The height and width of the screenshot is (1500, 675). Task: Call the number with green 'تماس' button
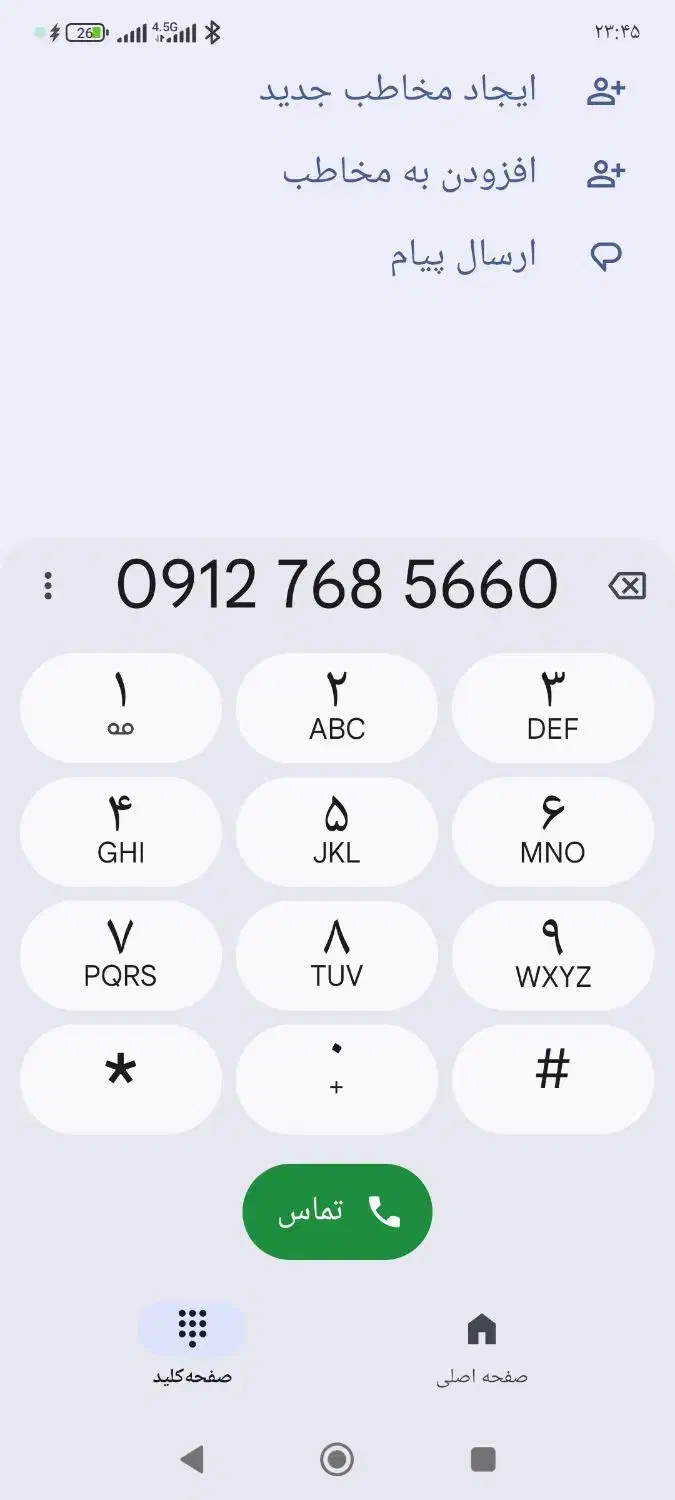(337, 1211)
